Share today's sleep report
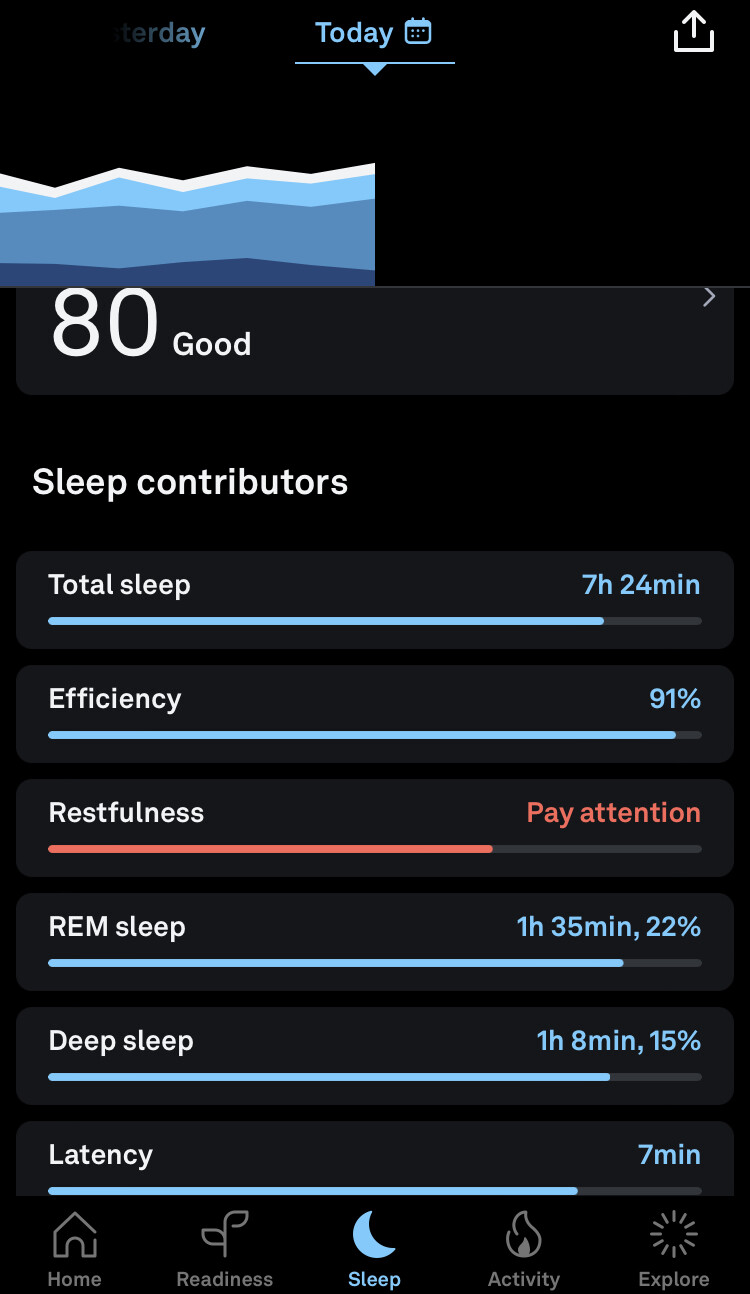The width and height of the screenshot is (750, 1294). click(693, 32)
